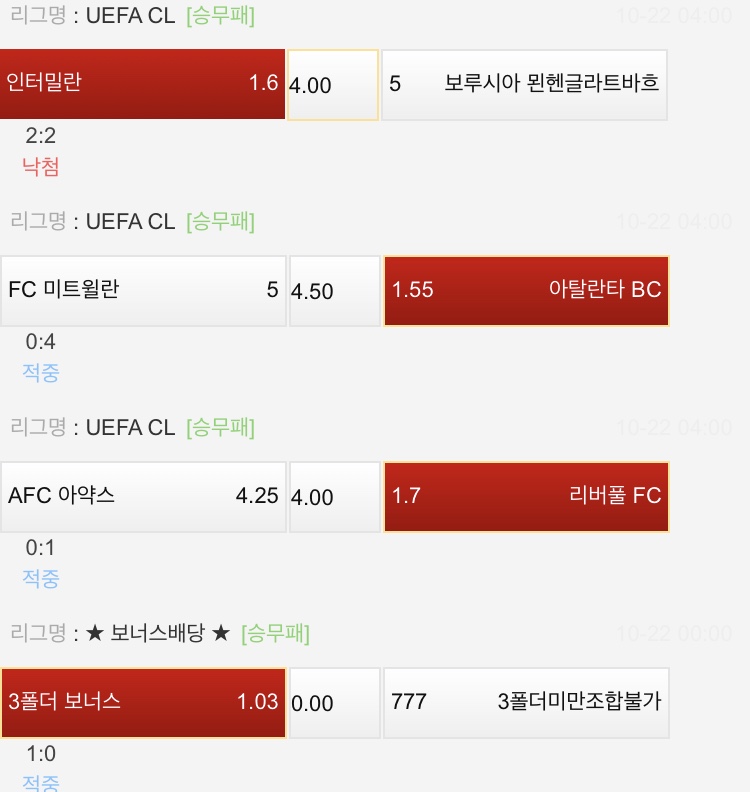Choose 리버풀 FC away win at 1.7

tap(526, 496)
